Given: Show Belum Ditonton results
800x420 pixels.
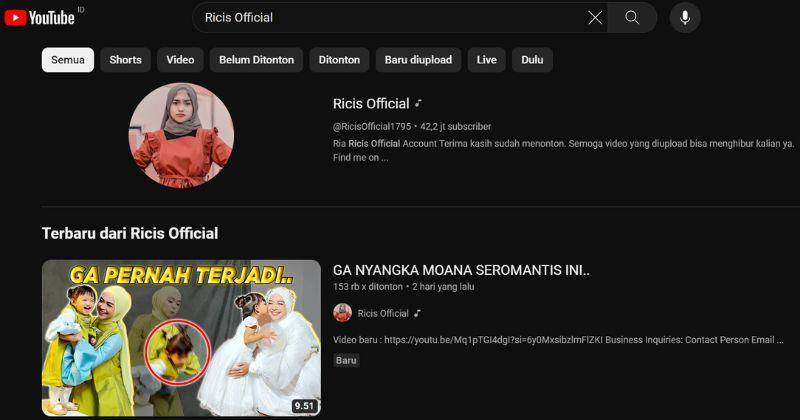Looking at the screenshot, I should click(257, 60).
